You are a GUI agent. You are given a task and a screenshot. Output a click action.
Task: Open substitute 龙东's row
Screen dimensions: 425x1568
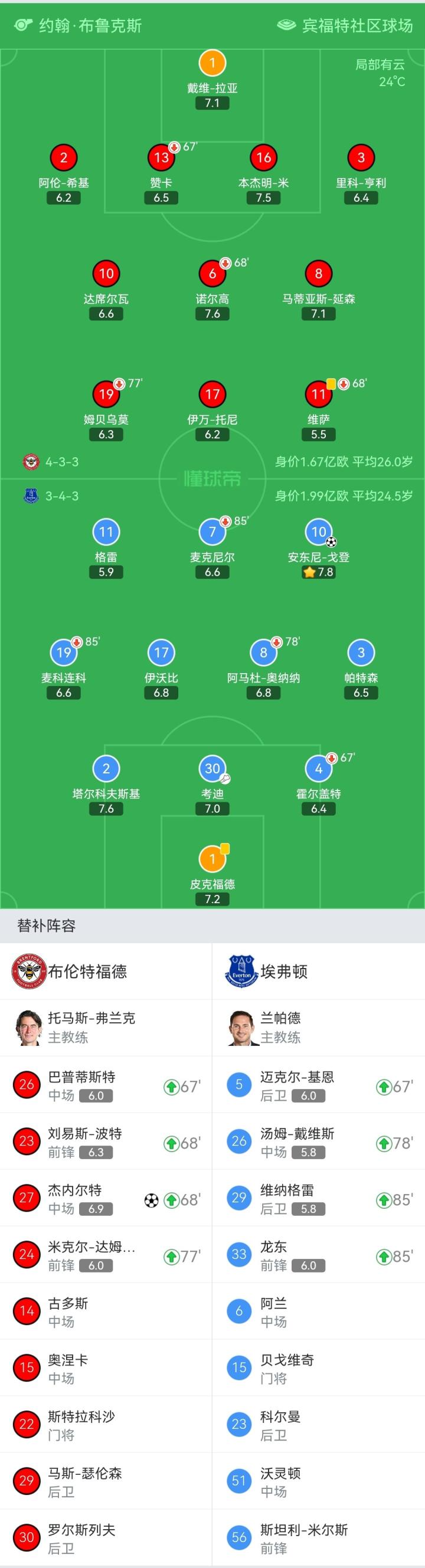[318, 1255]
